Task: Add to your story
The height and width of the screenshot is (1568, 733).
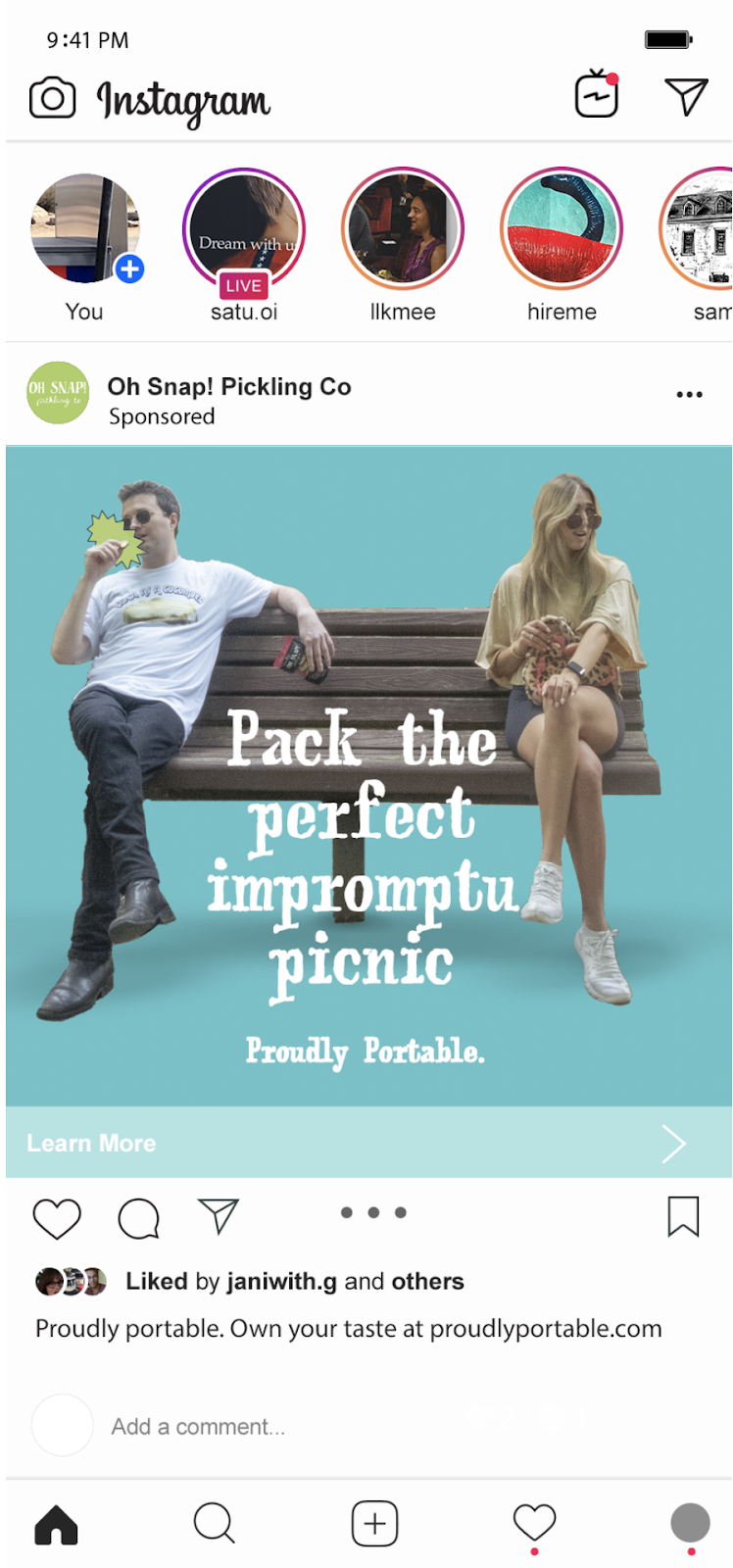Action: (128, 269)
